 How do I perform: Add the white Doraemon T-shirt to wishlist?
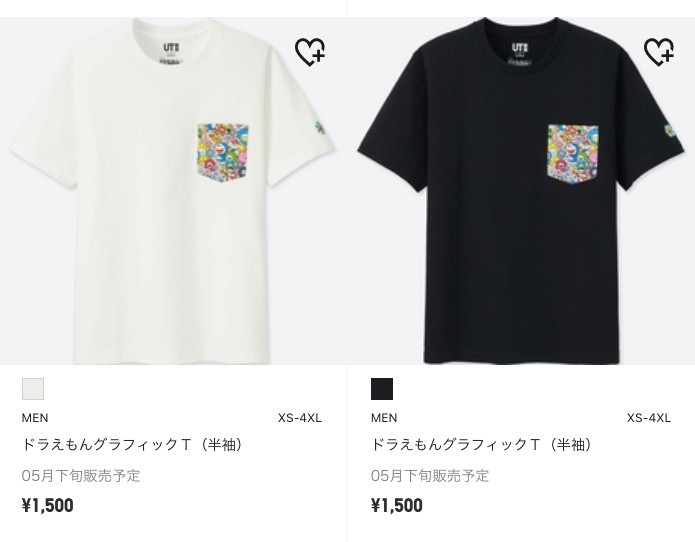tap(310, 52)
